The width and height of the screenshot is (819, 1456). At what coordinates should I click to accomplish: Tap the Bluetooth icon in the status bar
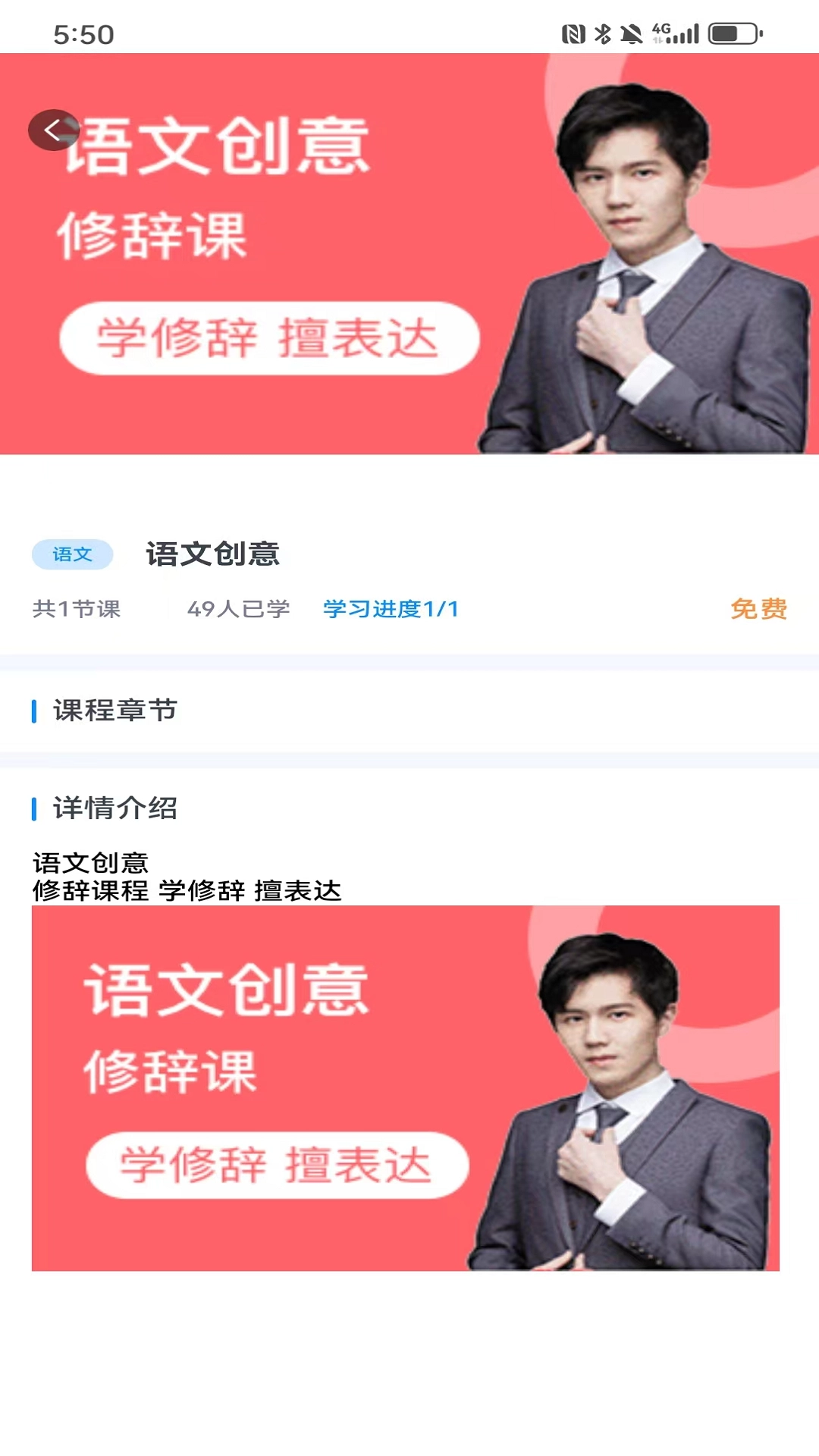click(x=603, y=32)
